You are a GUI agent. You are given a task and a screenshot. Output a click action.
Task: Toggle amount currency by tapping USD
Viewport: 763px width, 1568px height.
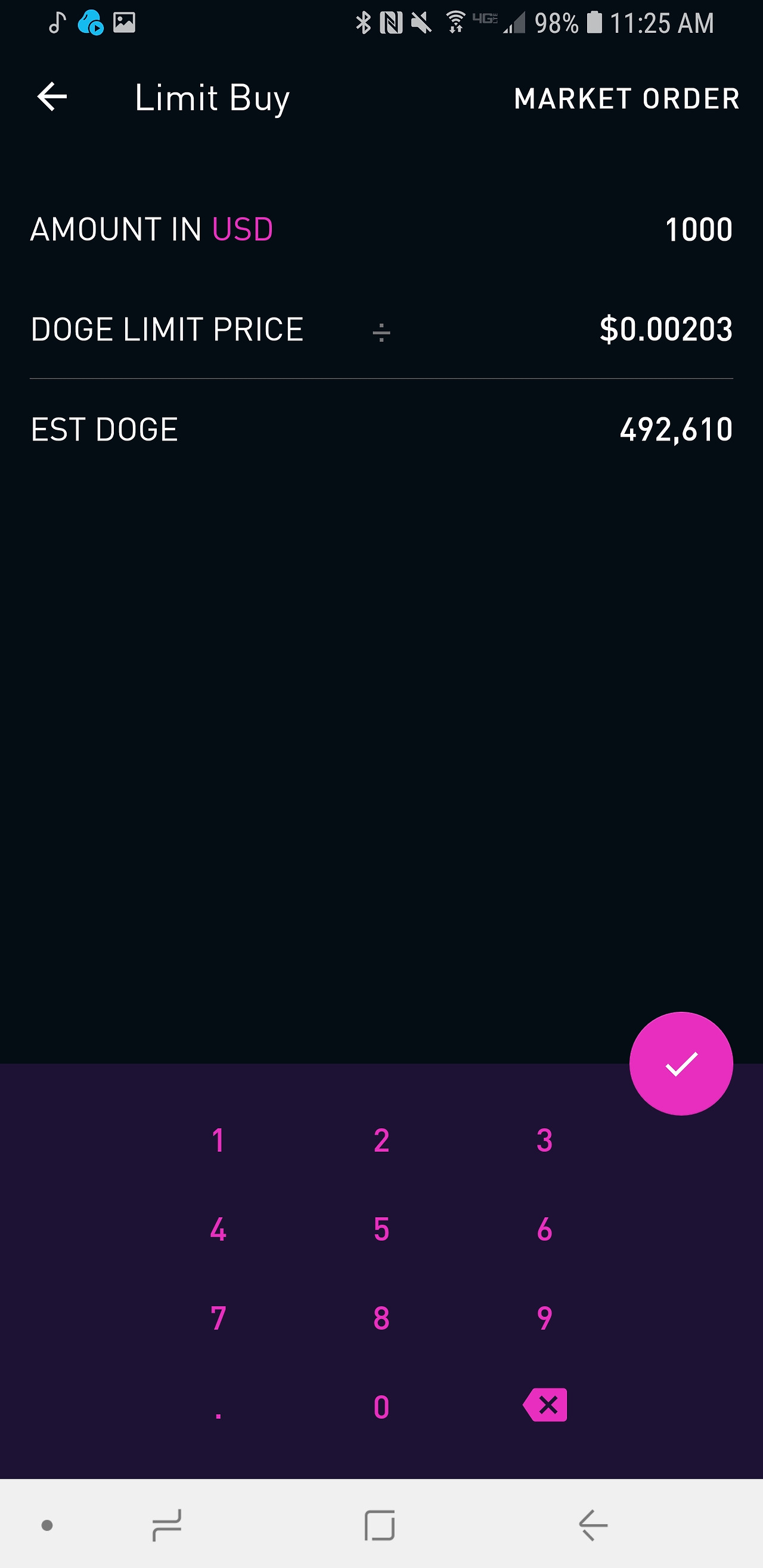point(243,230)
